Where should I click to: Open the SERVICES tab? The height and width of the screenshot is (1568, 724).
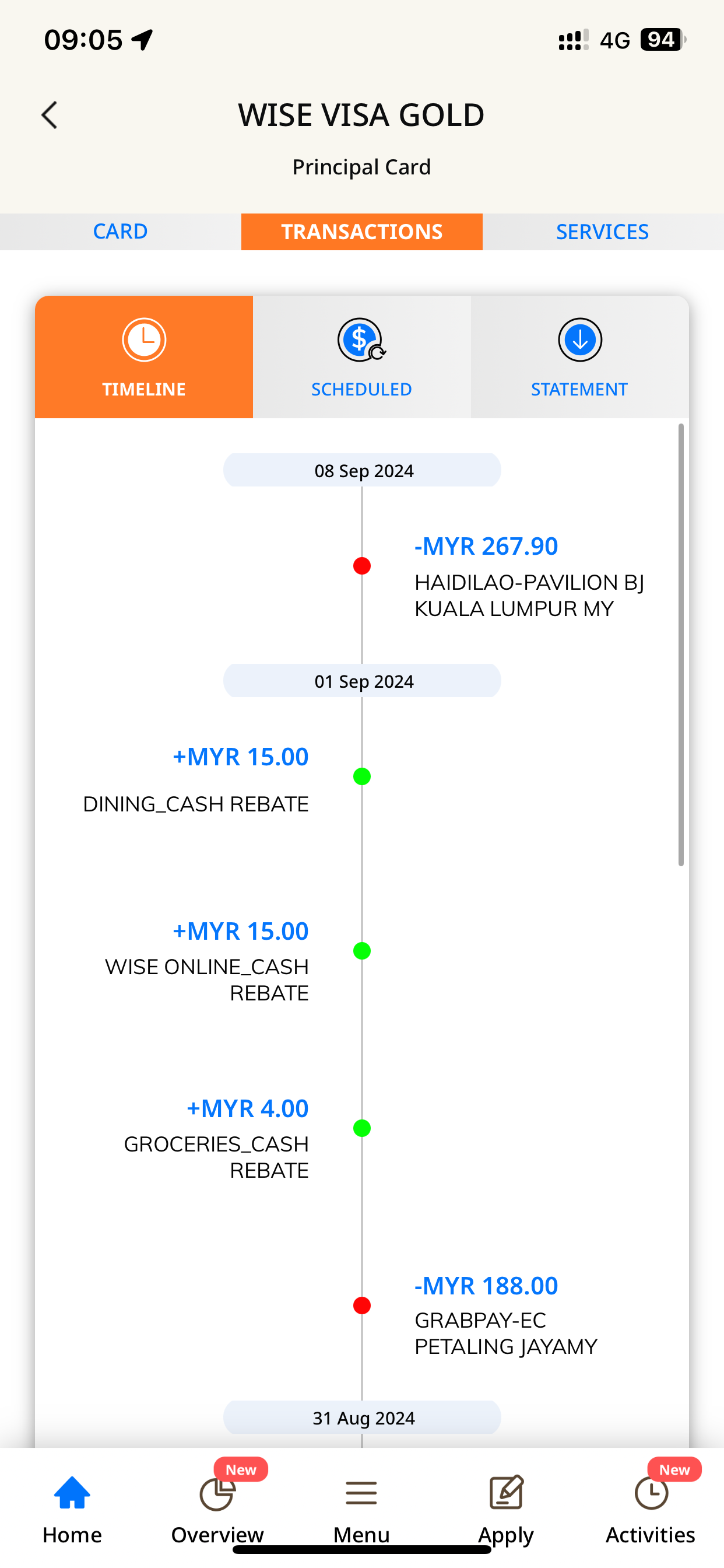pyautogui.click(x=602, y=232)
